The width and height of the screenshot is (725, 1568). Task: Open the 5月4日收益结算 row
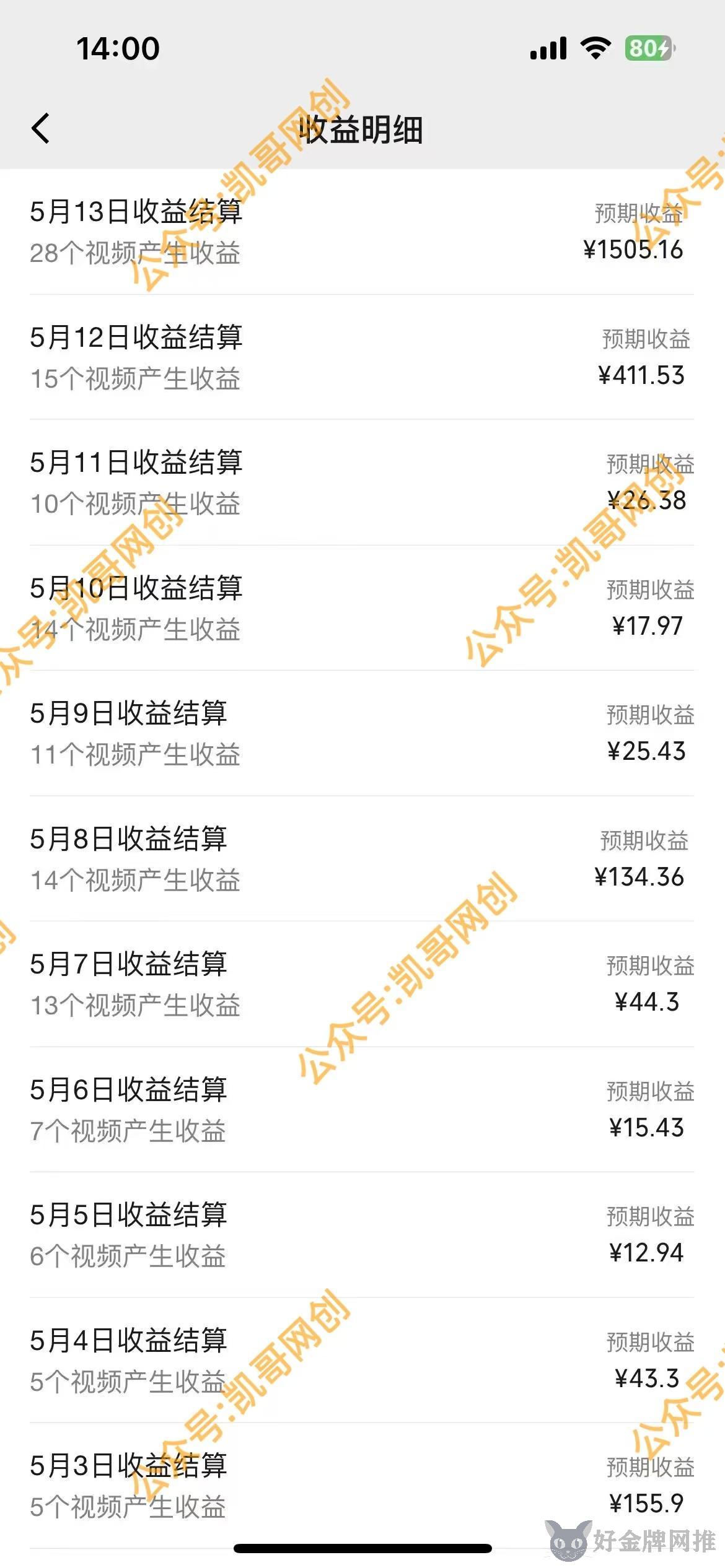[362, 1361]
